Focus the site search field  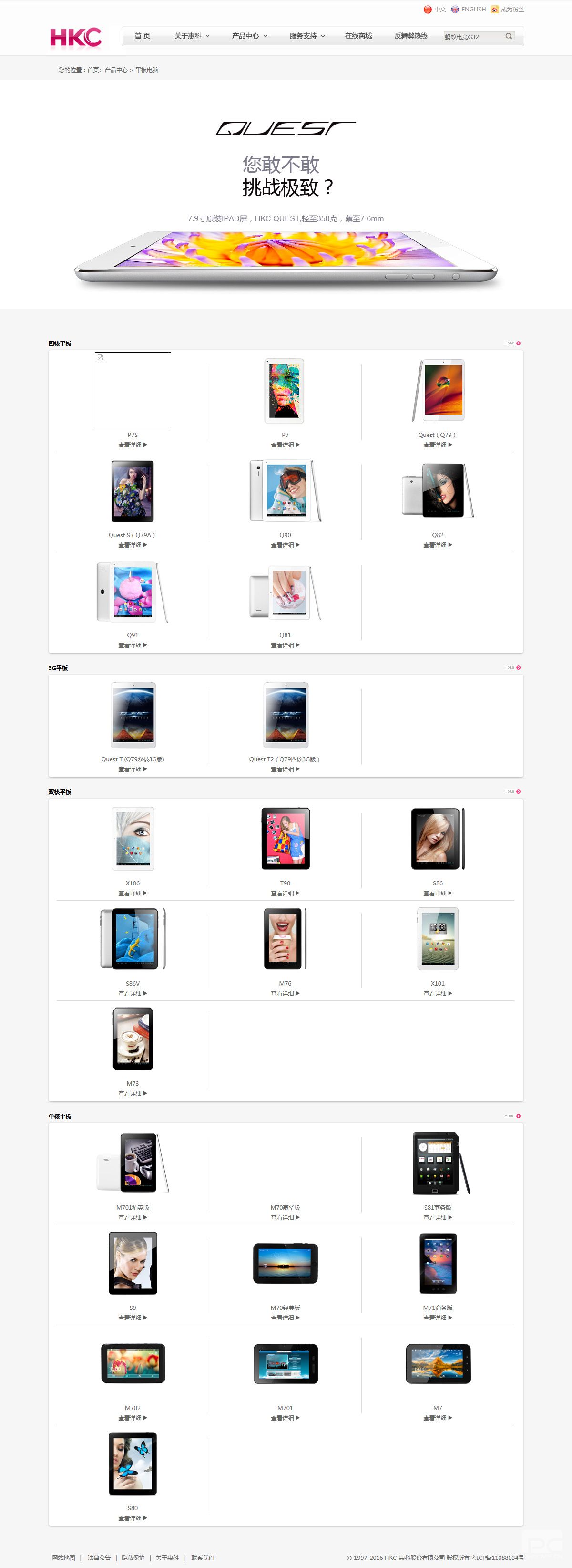click(x=471, y=37)
